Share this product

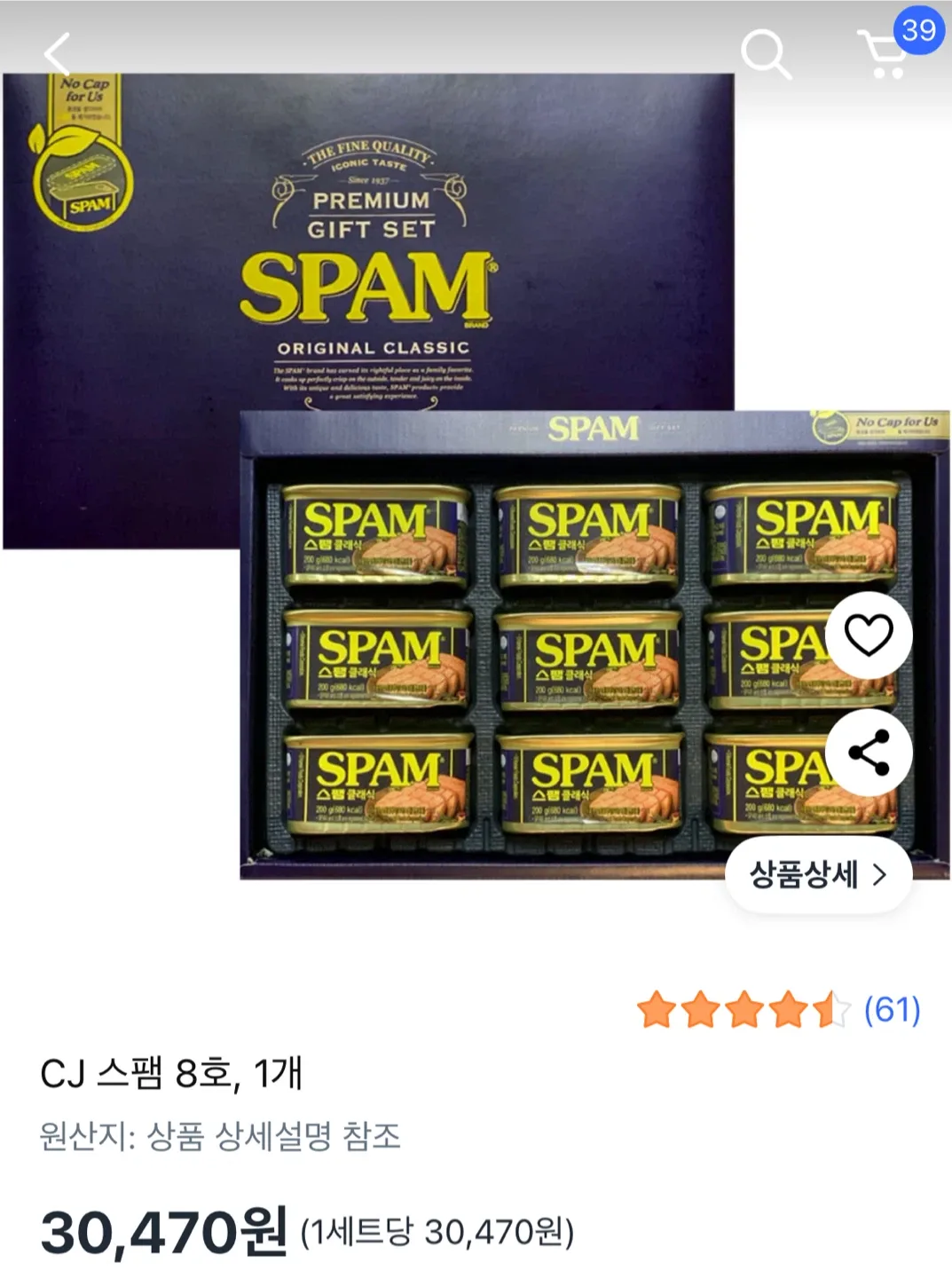click(868, 753)
